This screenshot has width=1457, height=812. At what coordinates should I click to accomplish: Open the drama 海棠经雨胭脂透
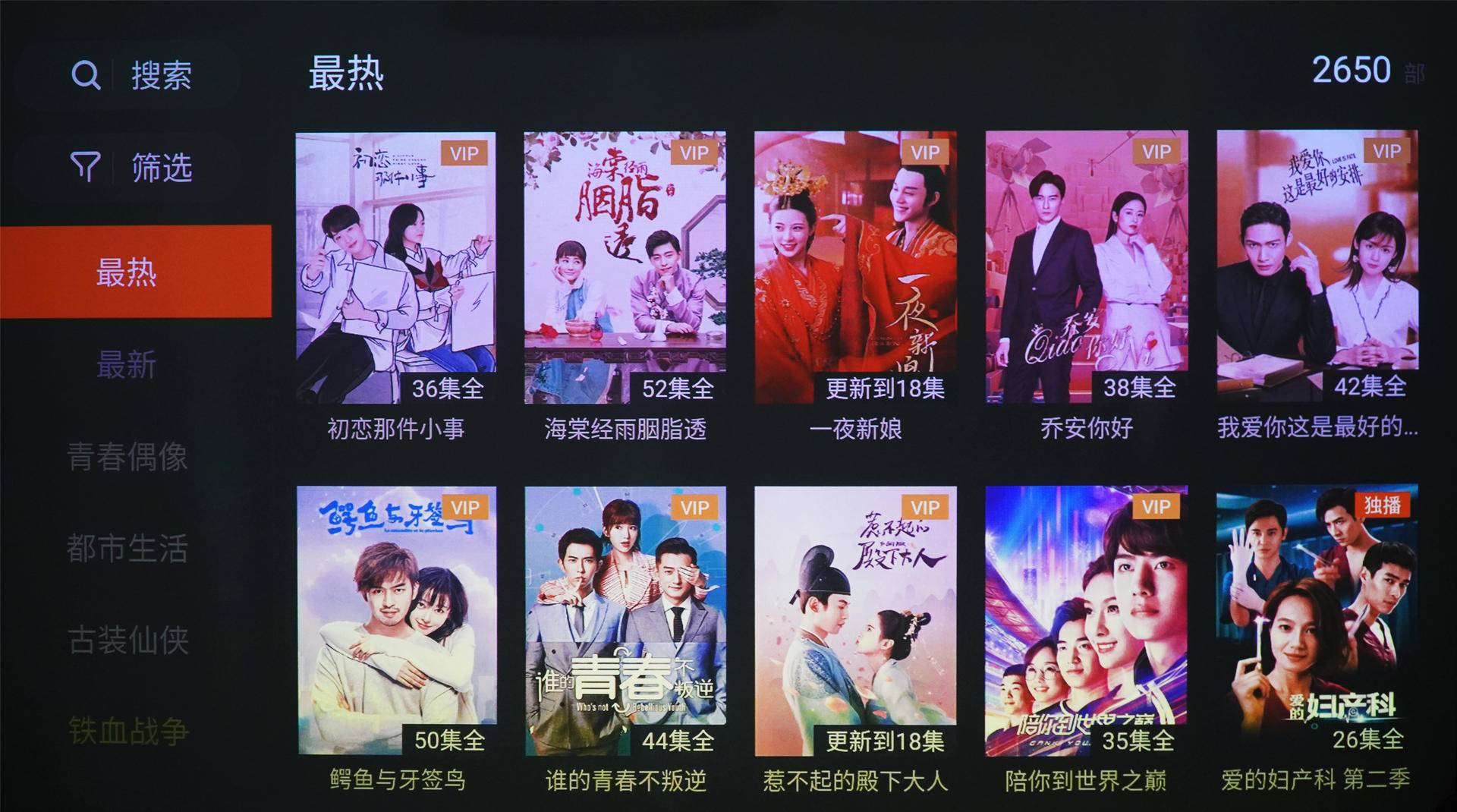coord(625,267)
